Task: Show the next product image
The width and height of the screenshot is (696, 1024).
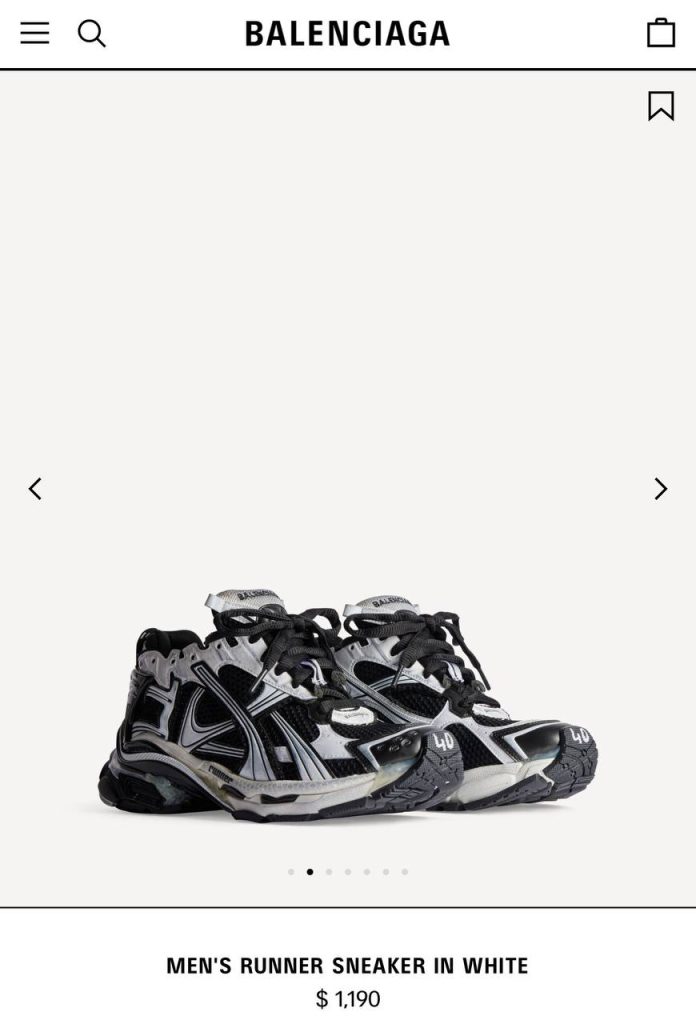Action: tap(660, 489)
